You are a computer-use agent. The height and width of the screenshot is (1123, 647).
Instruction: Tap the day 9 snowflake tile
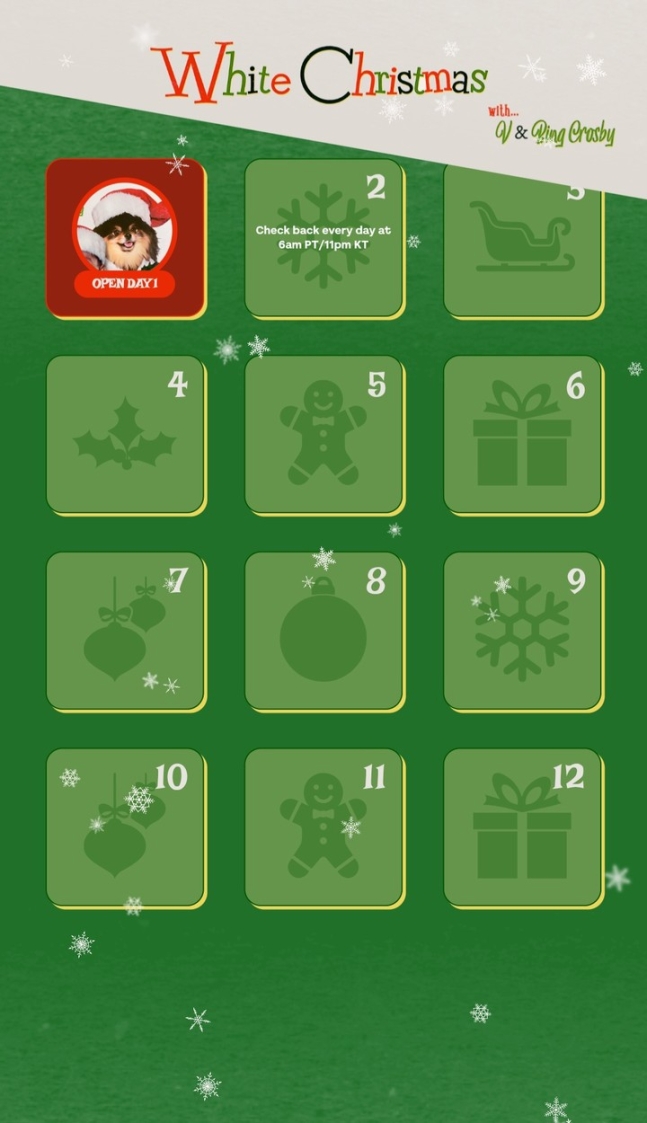coord(522,630)
